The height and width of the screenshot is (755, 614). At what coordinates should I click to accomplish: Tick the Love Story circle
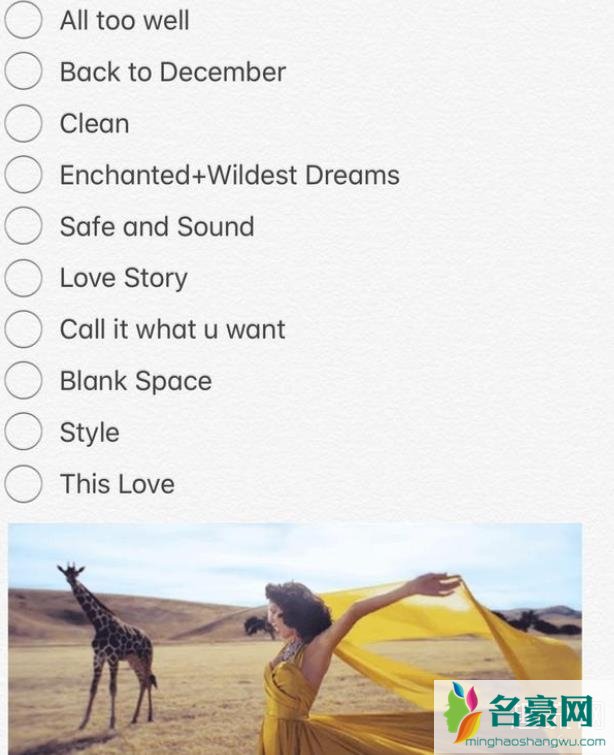(23, 278)
